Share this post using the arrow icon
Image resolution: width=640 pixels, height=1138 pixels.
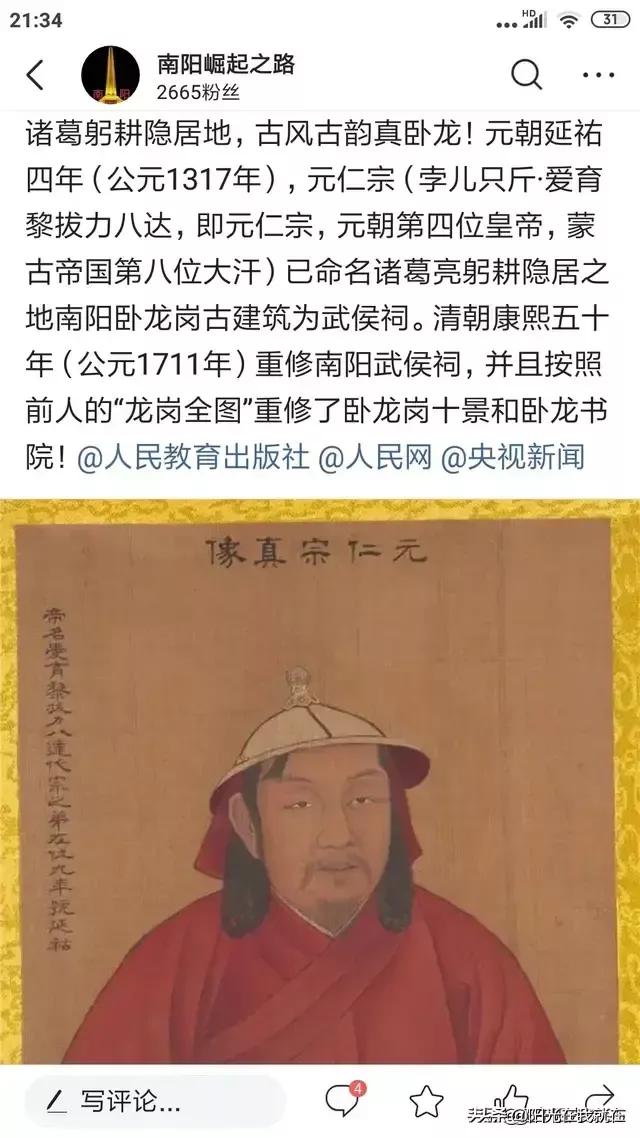pyautogui.click(x=598, y=1100)
